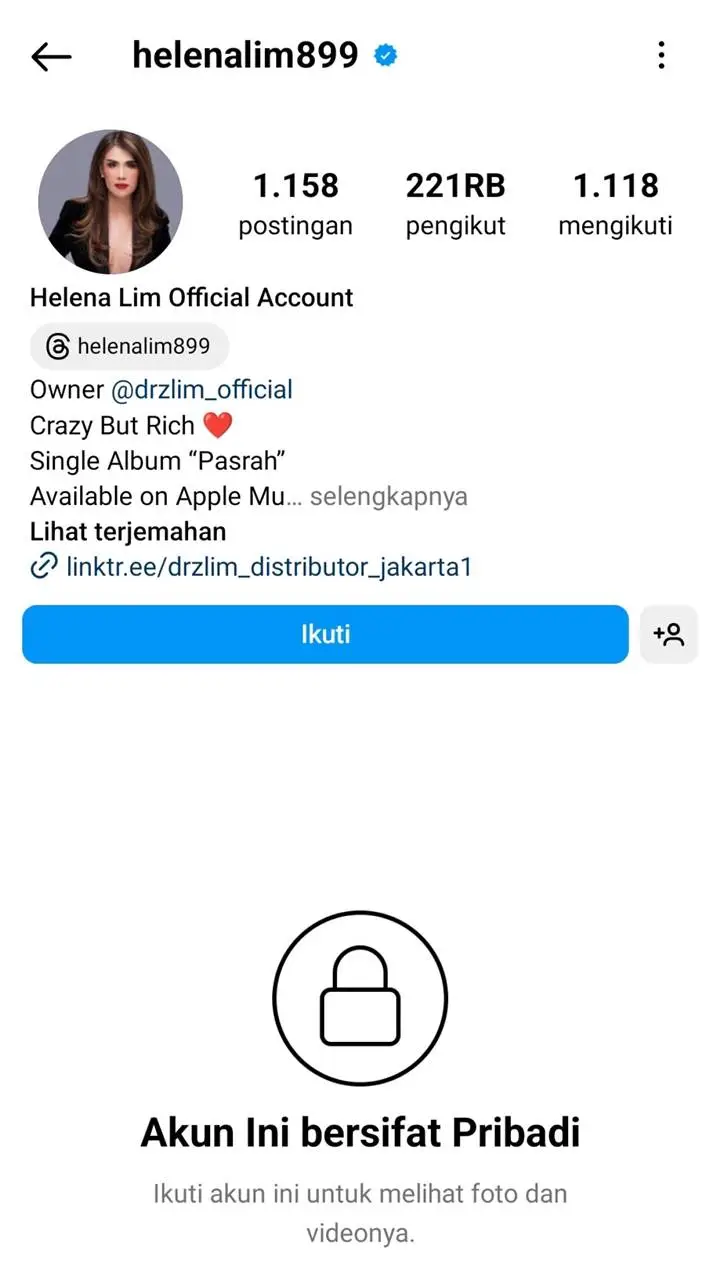The image size is (720, 1265).
Task: Open similar account suggestions with the add-person icon
Action: point(669,634)
